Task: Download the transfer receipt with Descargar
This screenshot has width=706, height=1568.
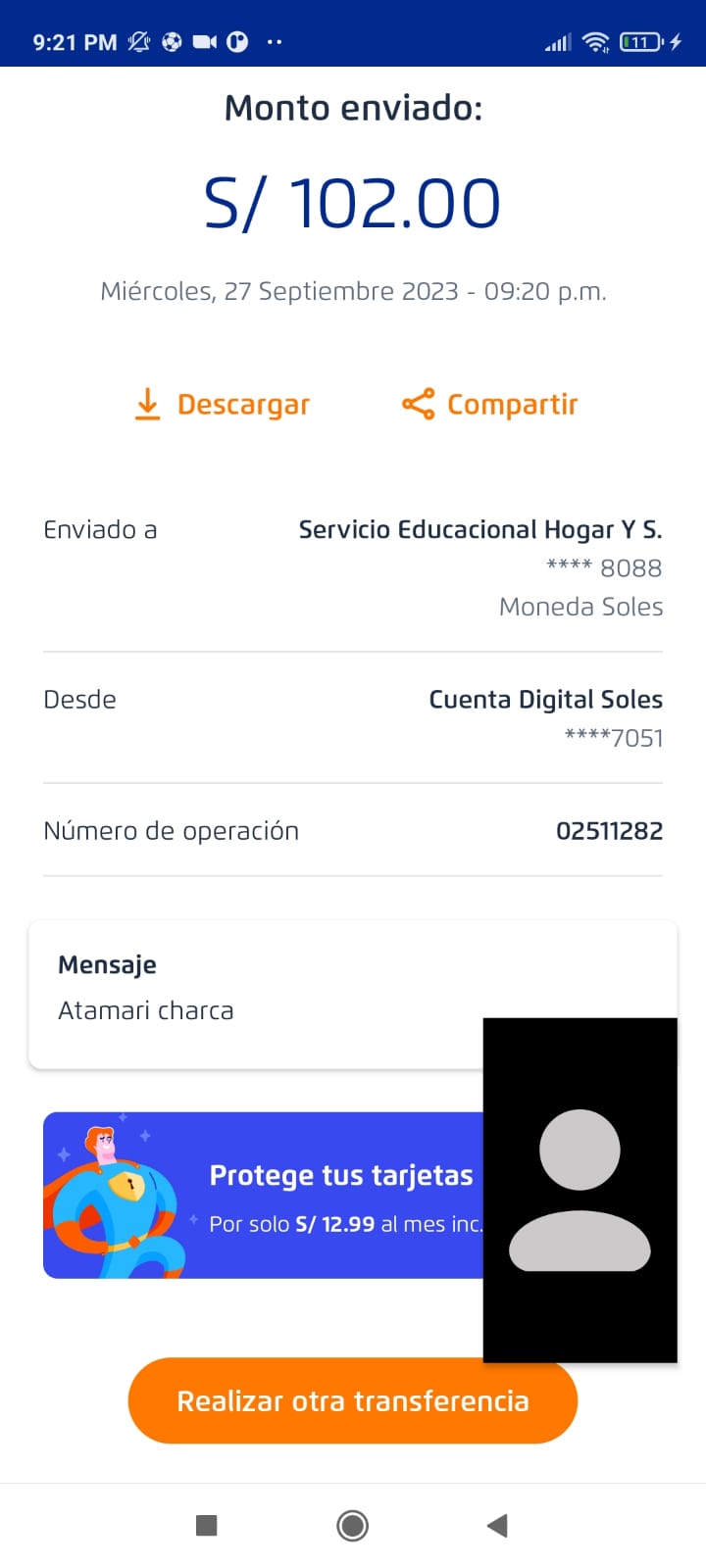Action: (223, 405)
